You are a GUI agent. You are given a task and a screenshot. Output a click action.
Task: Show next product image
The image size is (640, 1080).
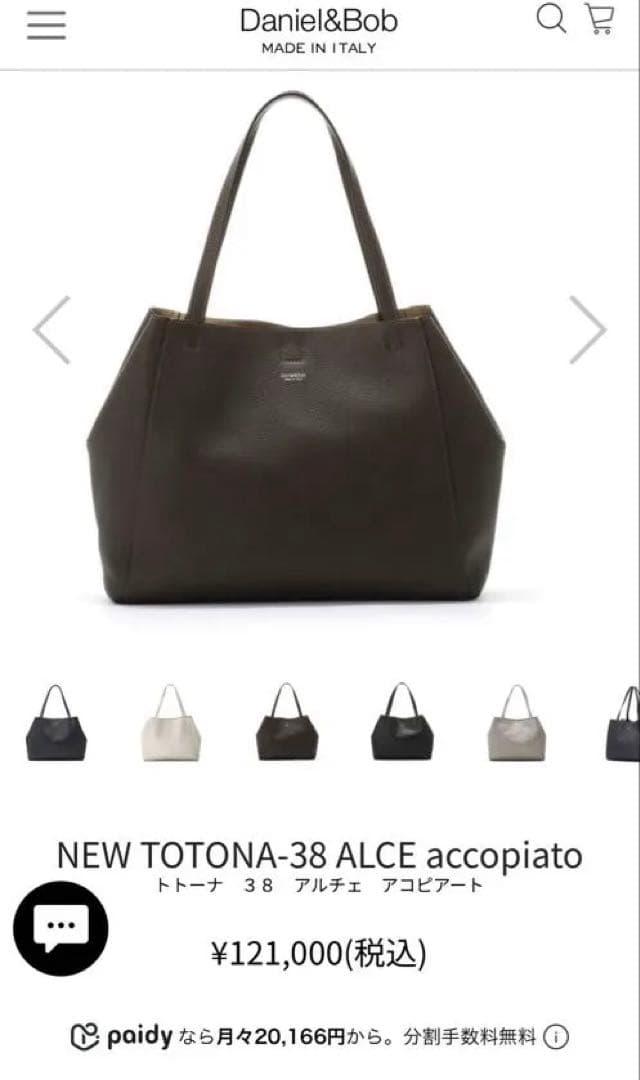(587, 330)
